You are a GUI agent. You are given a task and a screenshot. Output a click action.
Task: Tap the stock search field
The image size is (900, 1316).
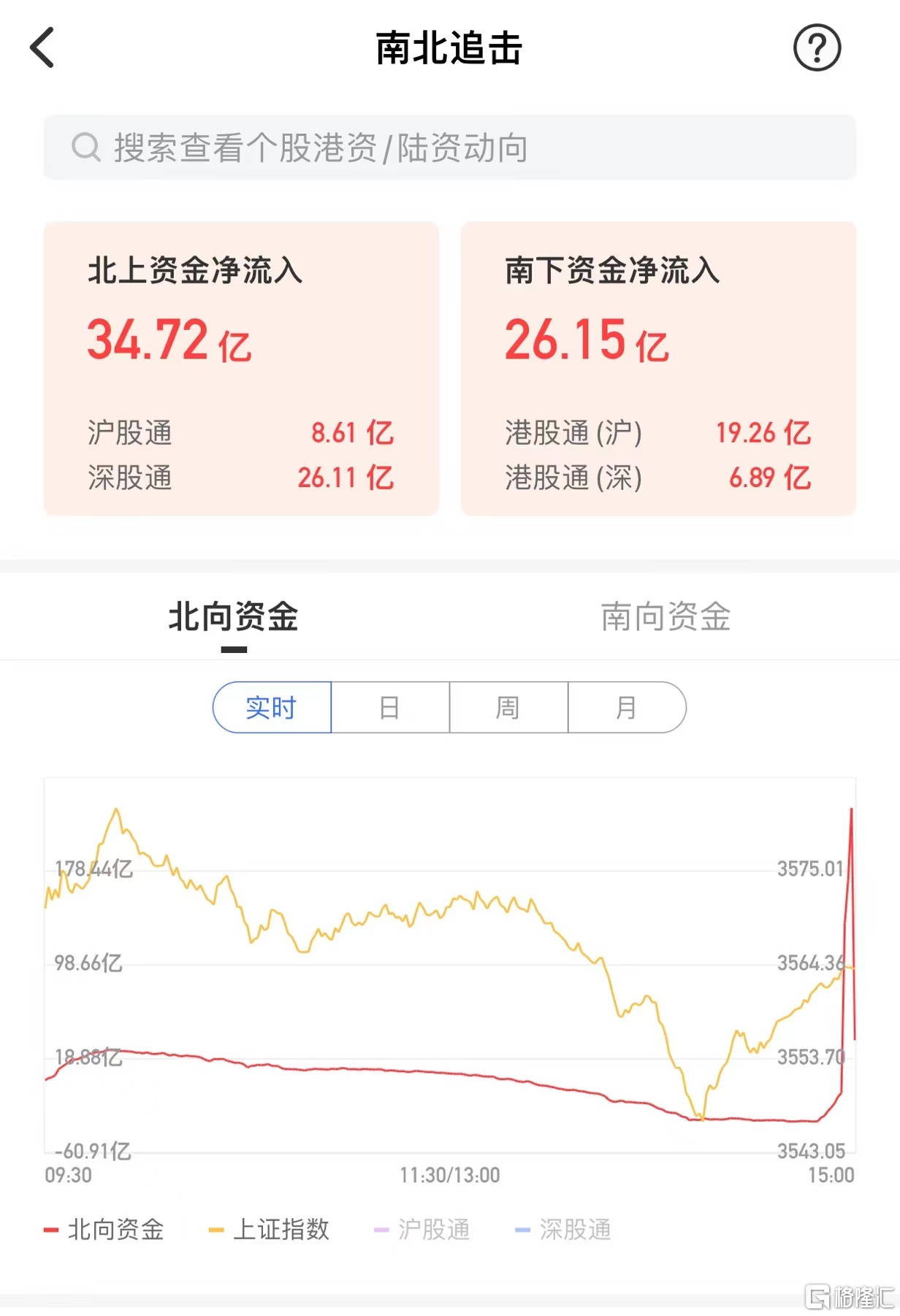(x=449, y=148)
